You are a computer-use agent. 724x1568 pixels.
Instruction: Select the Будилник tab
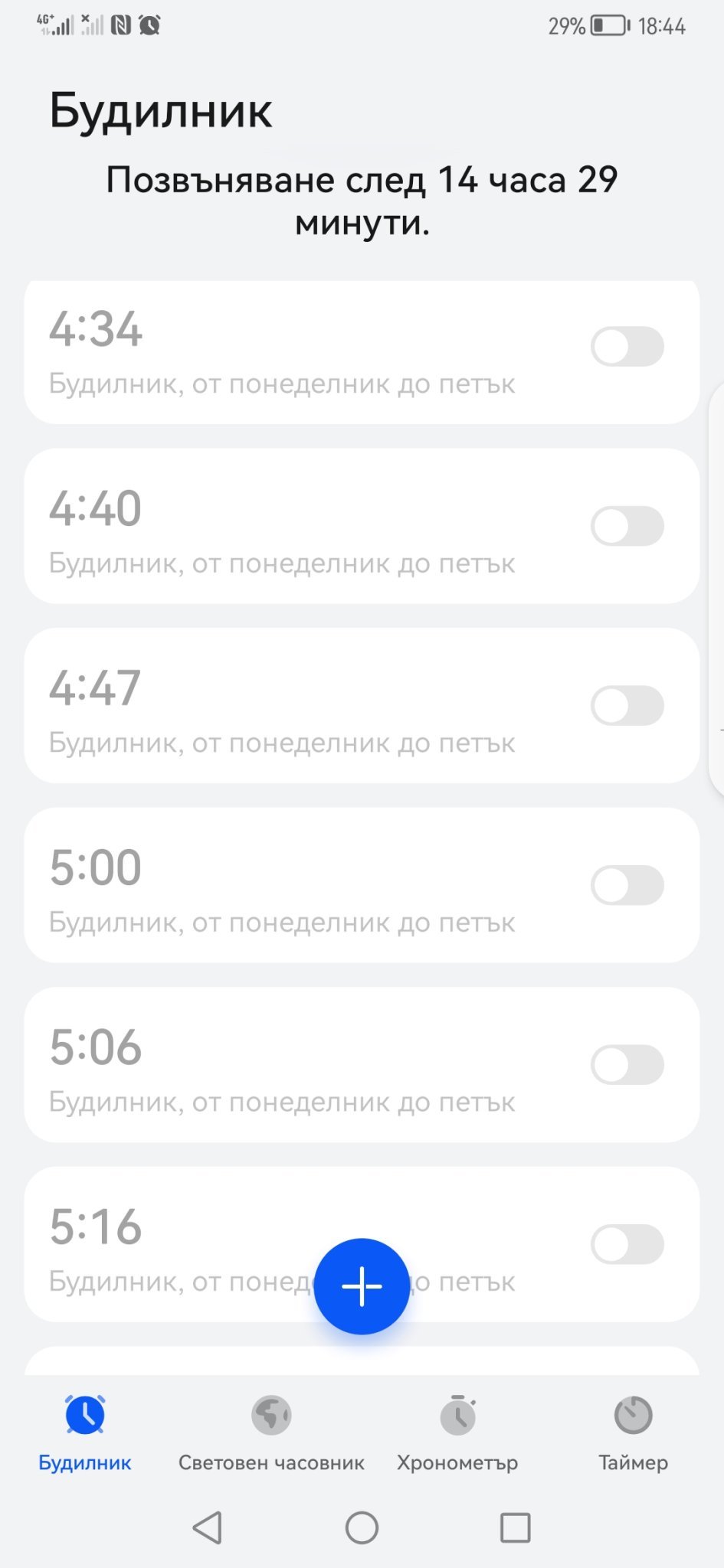pos(85,1432)
